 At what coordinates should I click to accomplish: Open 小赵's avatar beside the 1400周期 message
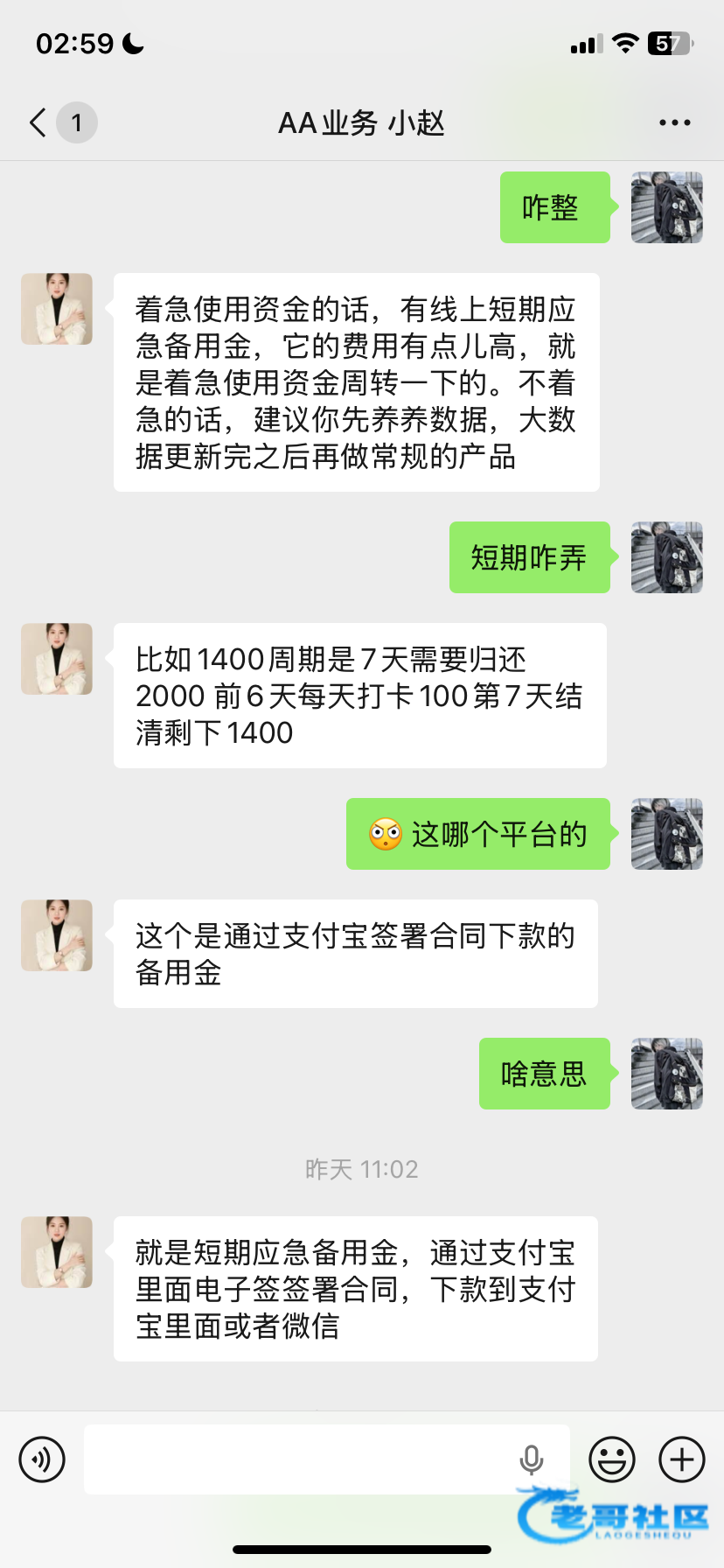(57, 659)
